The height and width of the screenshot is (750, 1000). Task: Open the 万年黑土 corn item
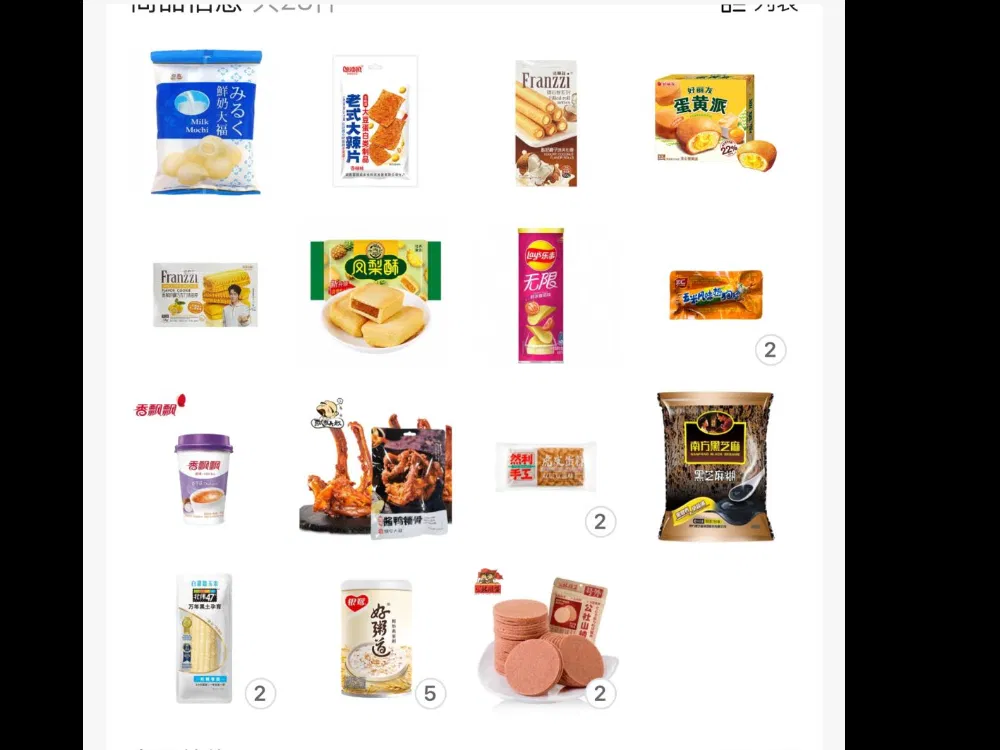(x=204, y=638)
